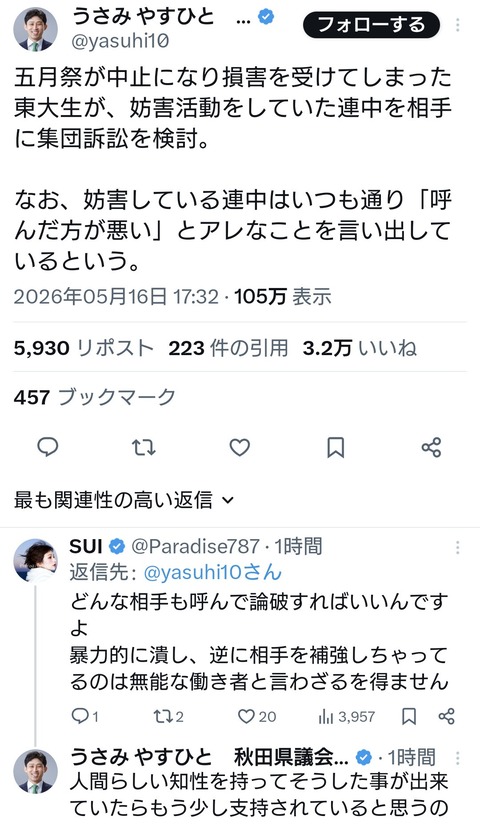
Task: Share SUI's reply
Action: pos(446,716)
